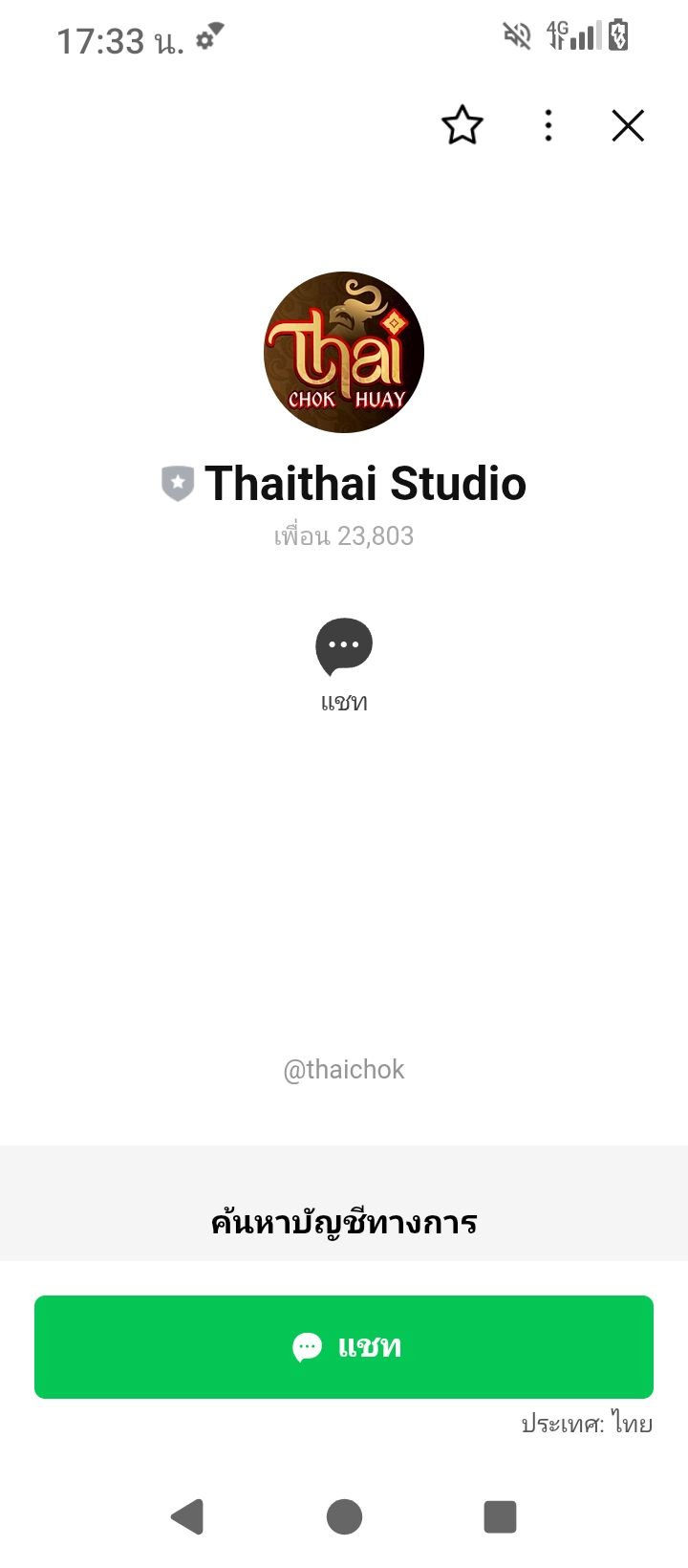The image size is (688, 1568).
Task: Add Thaithai Studio to favorites with star
Action: [x=462, y=125]
